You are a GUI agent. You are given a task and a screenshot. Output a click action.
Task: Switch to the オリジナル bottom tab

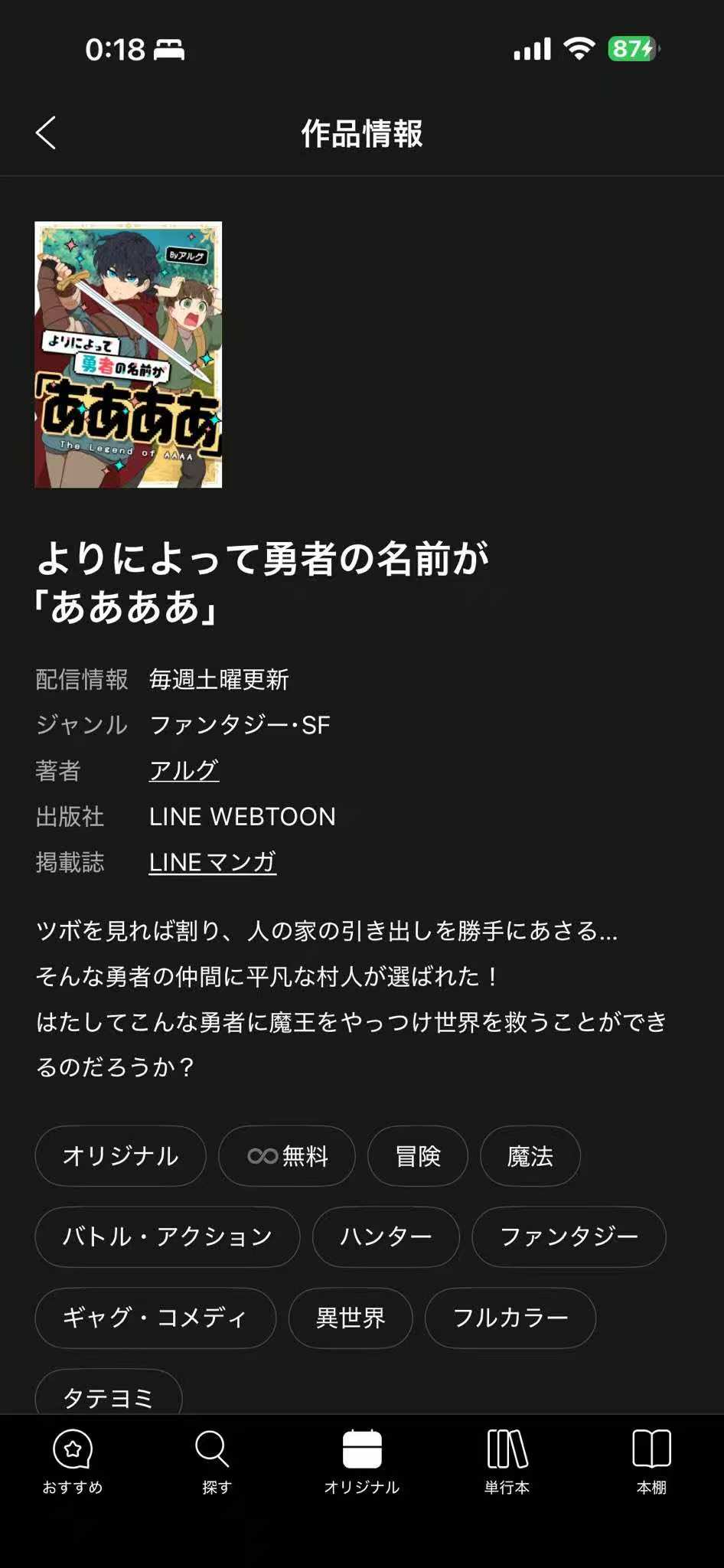pos(362,1462)
